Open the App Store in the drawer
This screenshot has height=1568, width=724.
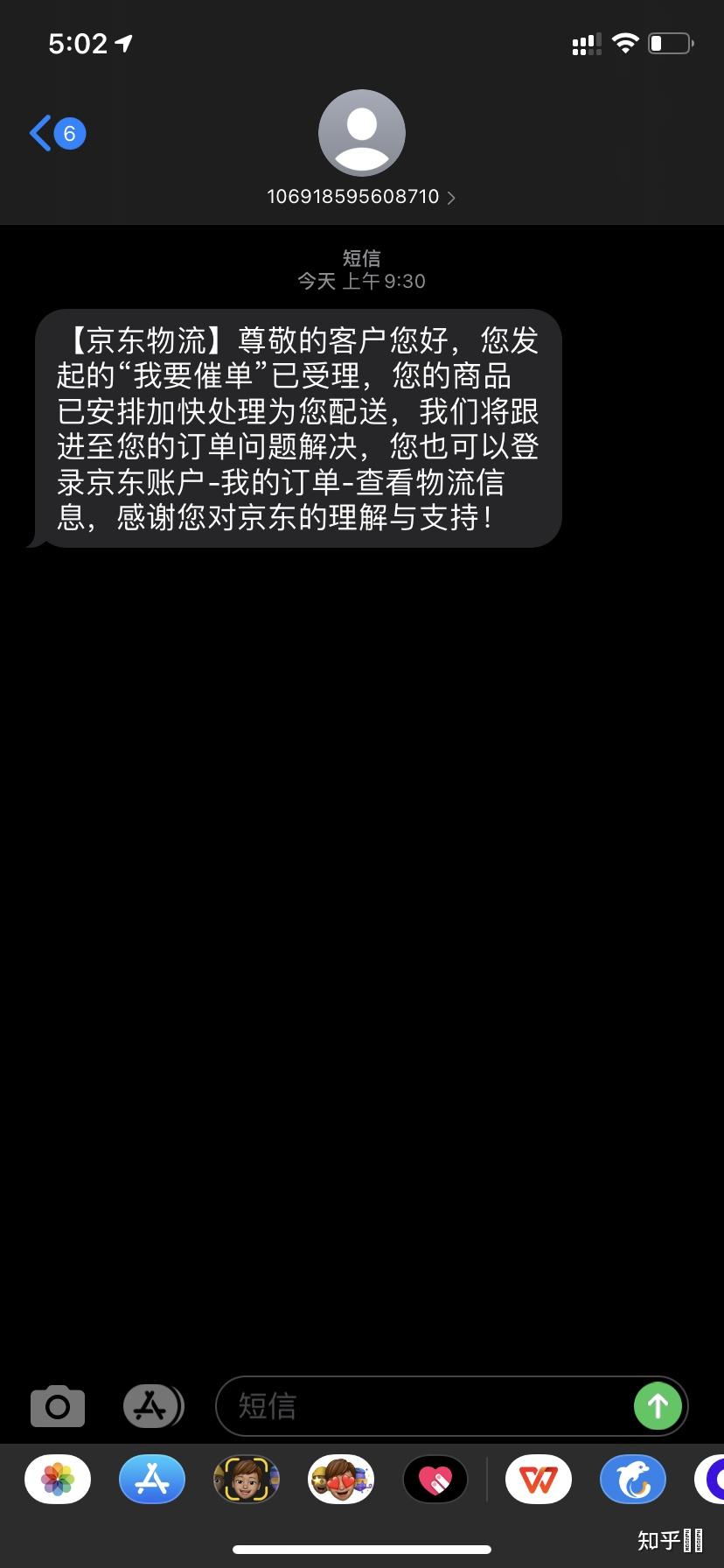(x=152, y=1480)
